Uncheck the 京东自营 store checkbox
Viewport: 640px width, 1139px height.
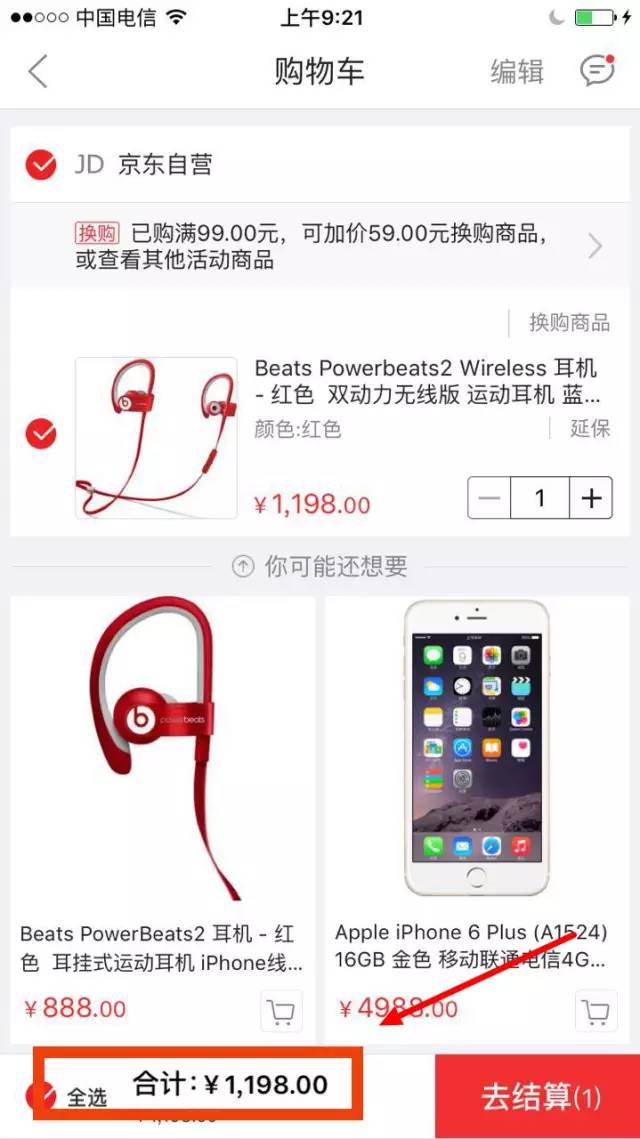point(41,165)
